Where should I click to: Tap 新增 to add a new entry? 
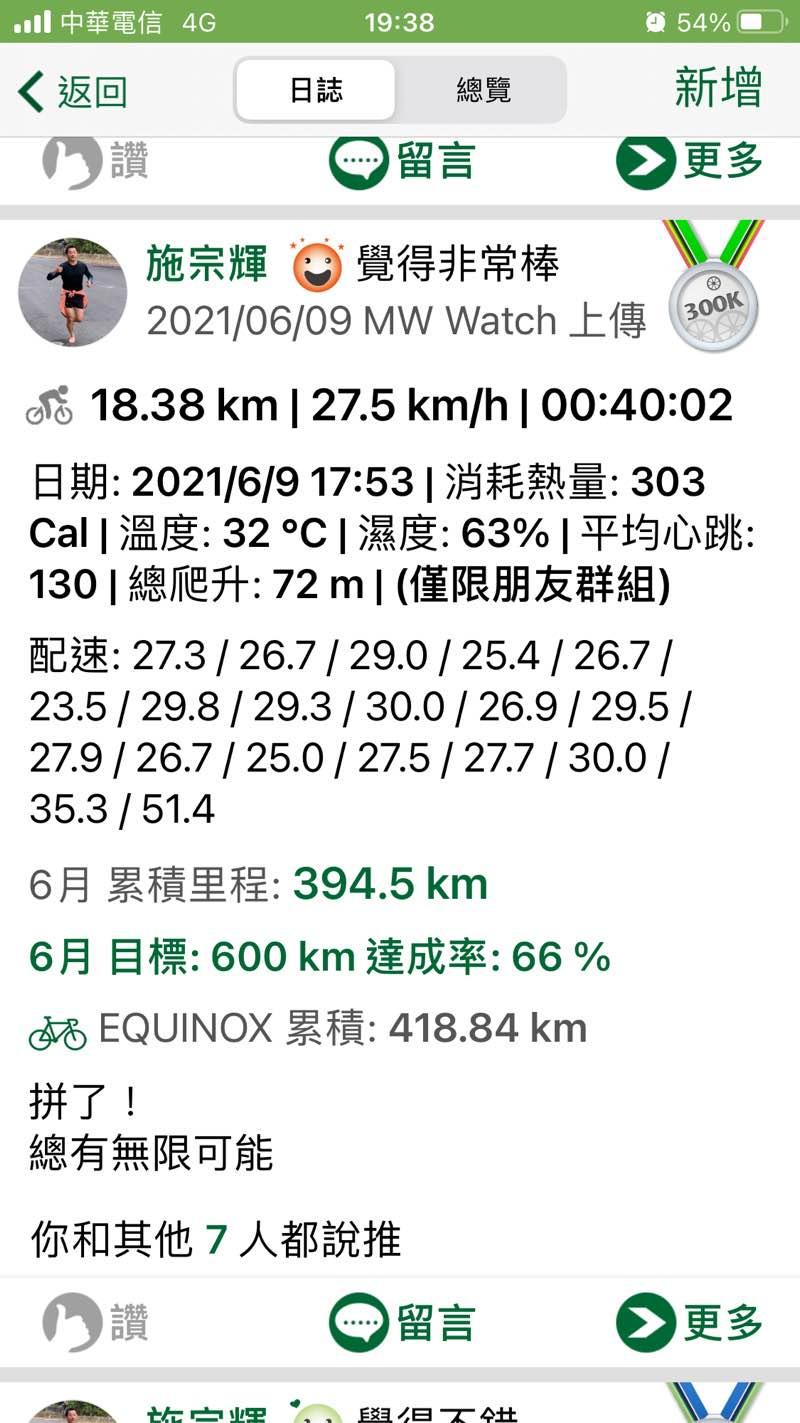pyautogui.click(x=718, y=88)
